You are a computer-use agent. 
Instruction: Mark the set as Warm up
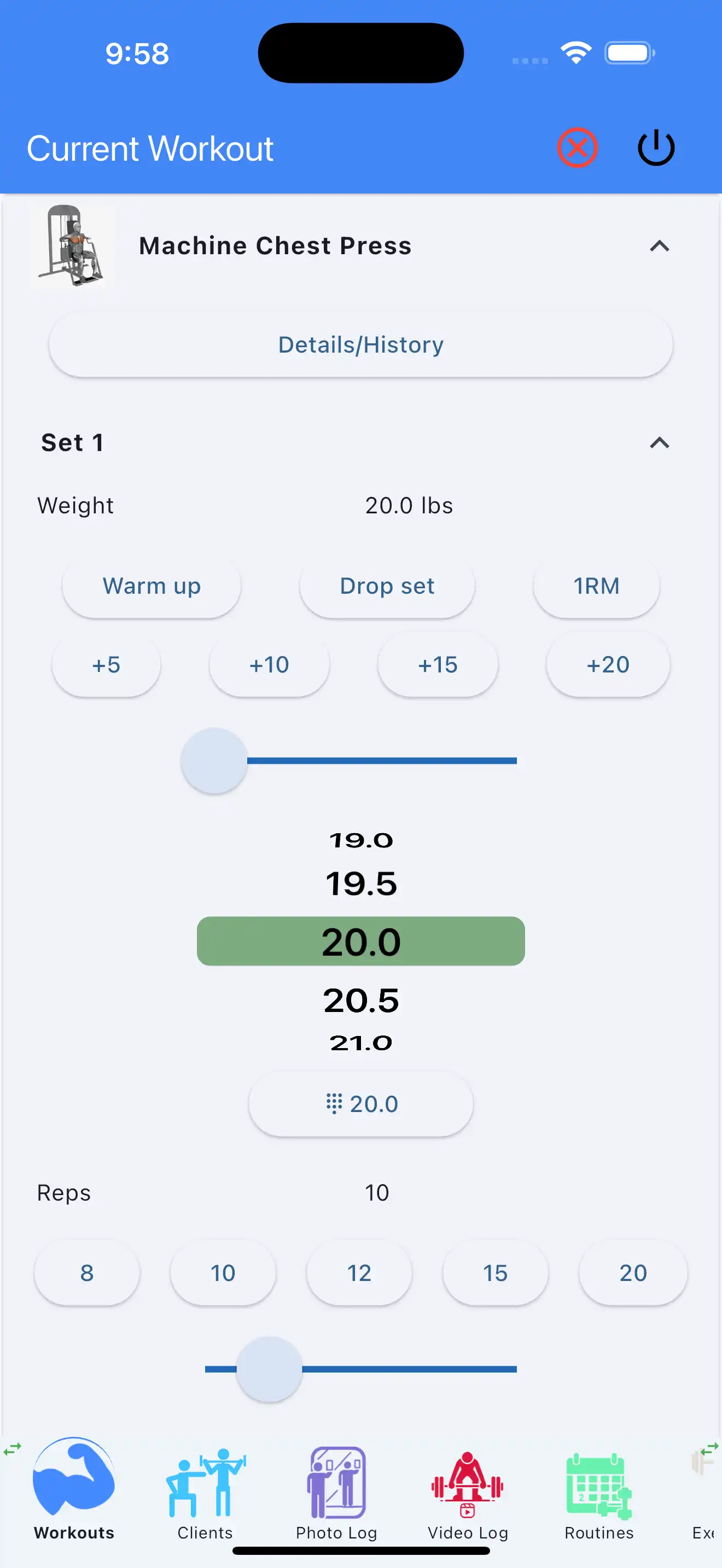point(152,586)
